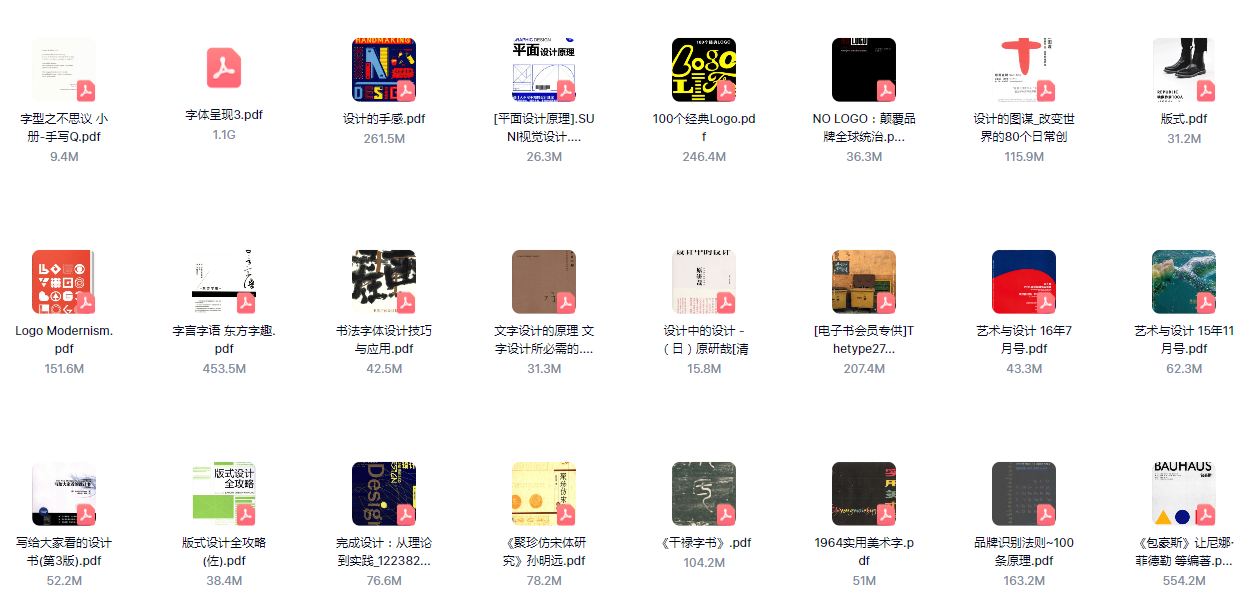The width and height of the screenshot is (1254, 609).
Task: Open 设计的手感.pdf
Action: pos(384,70)
